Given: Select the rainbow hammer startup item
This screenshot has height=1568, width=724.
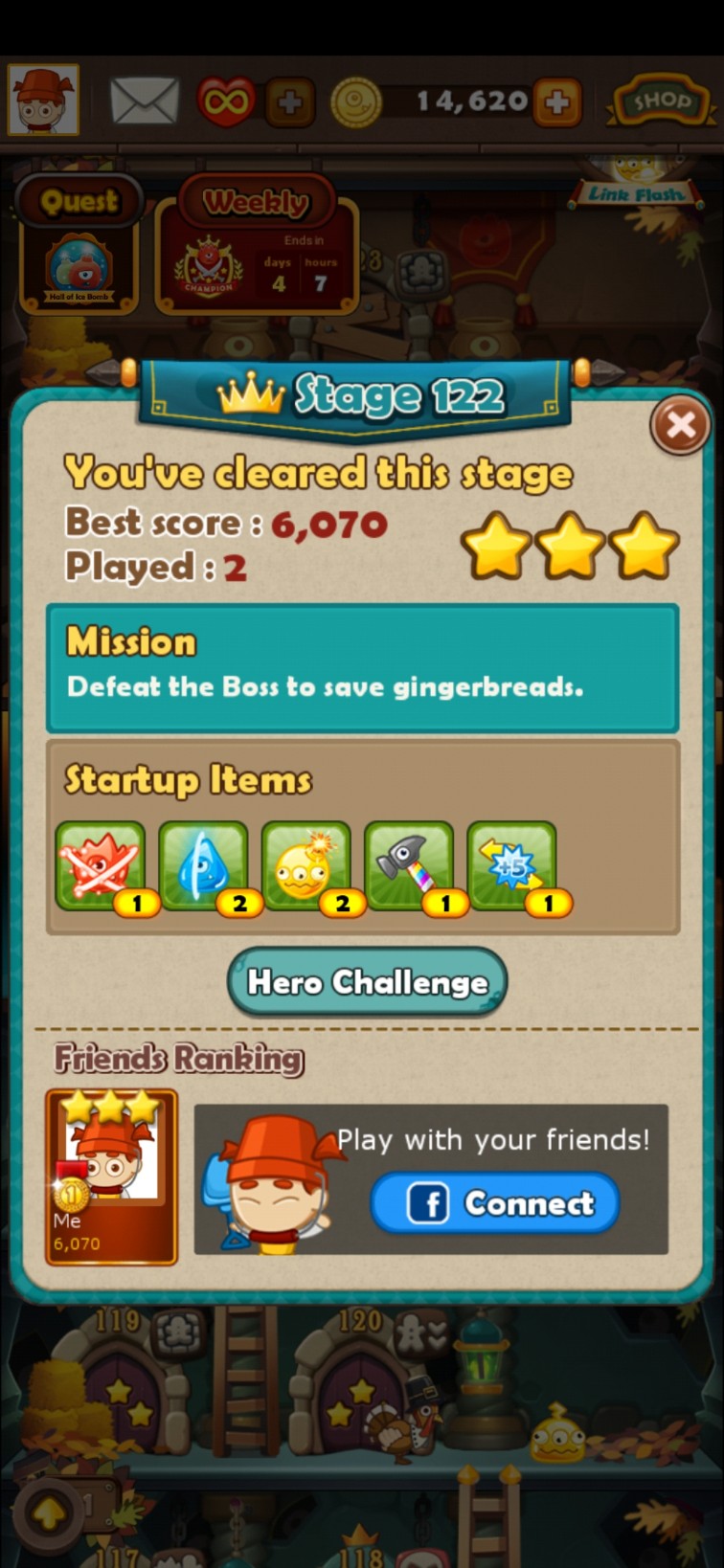Looking at the screenshot, I should [409, 866].
